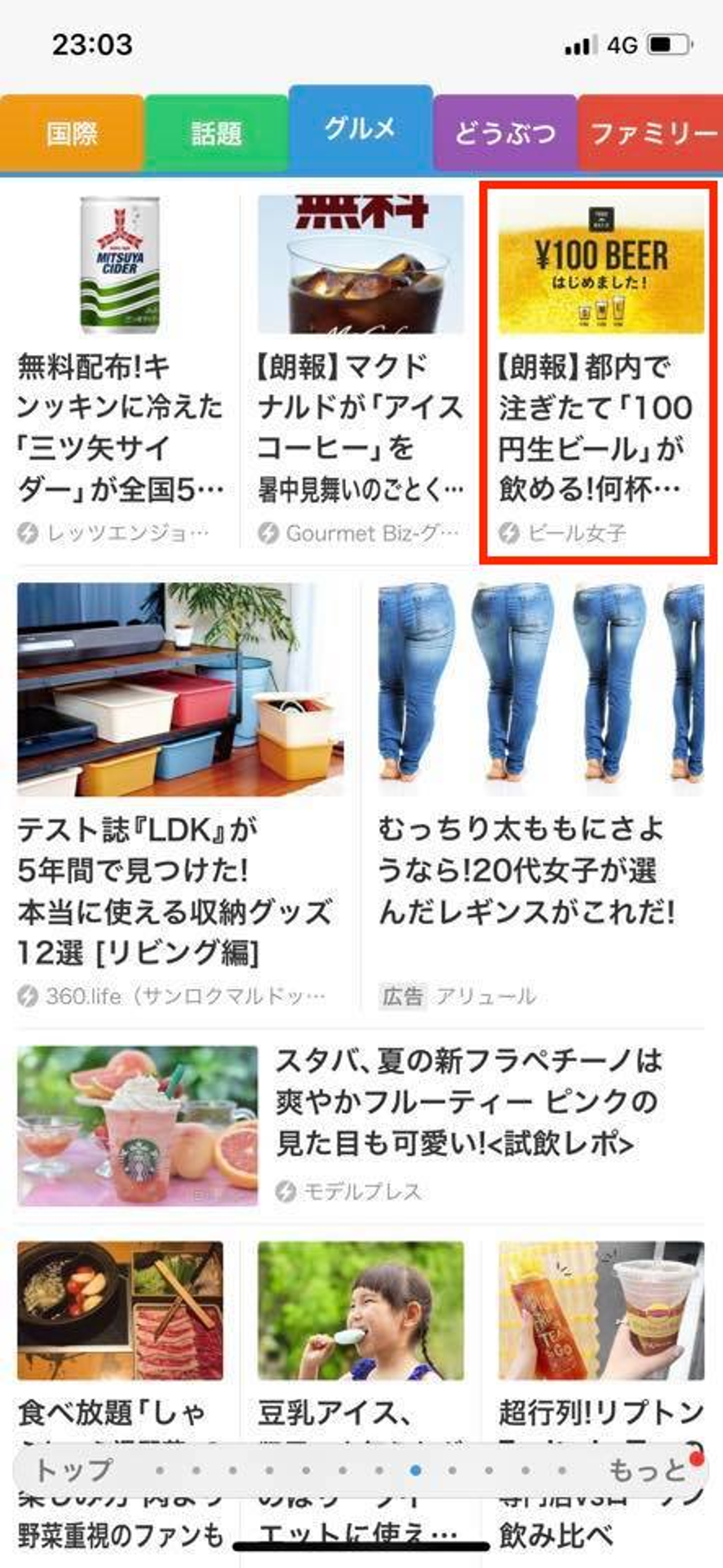
Task: Open the 三ツ矢サイダー free giveaway article
Action: point(120,426)
